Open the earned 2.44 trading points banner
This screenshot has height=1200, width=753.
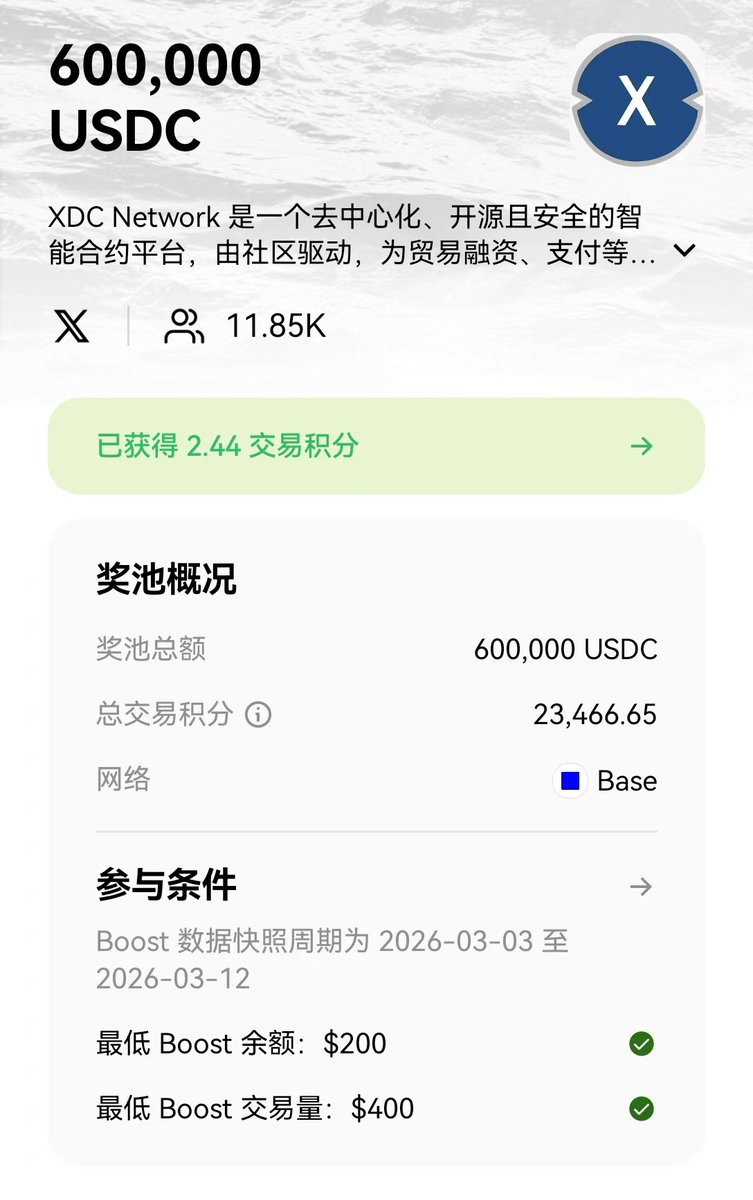(376, 446)
